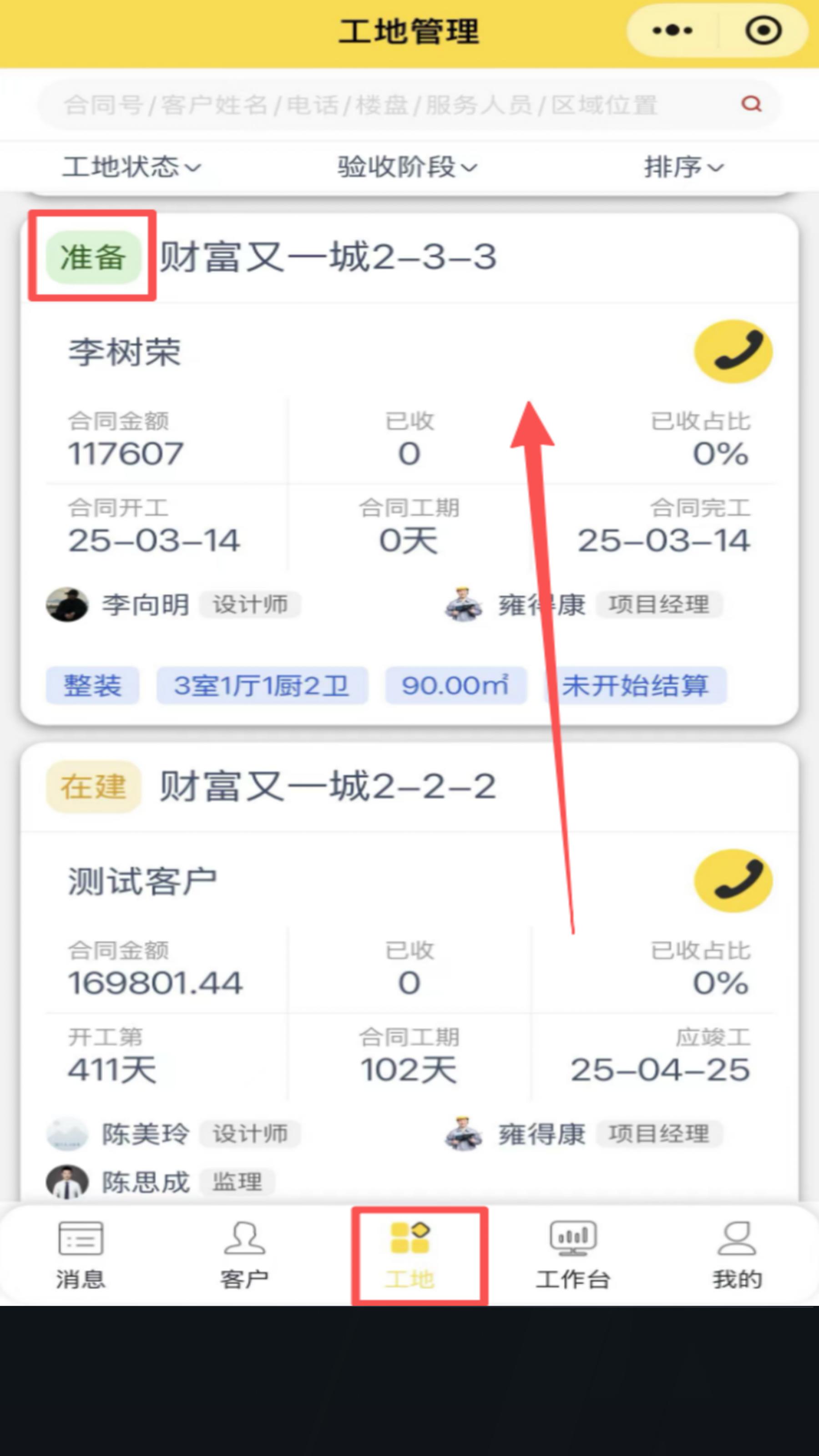Tap the phone icon to call 李树荣
Screen dimensions: 819x1456
tap(733, 351)
